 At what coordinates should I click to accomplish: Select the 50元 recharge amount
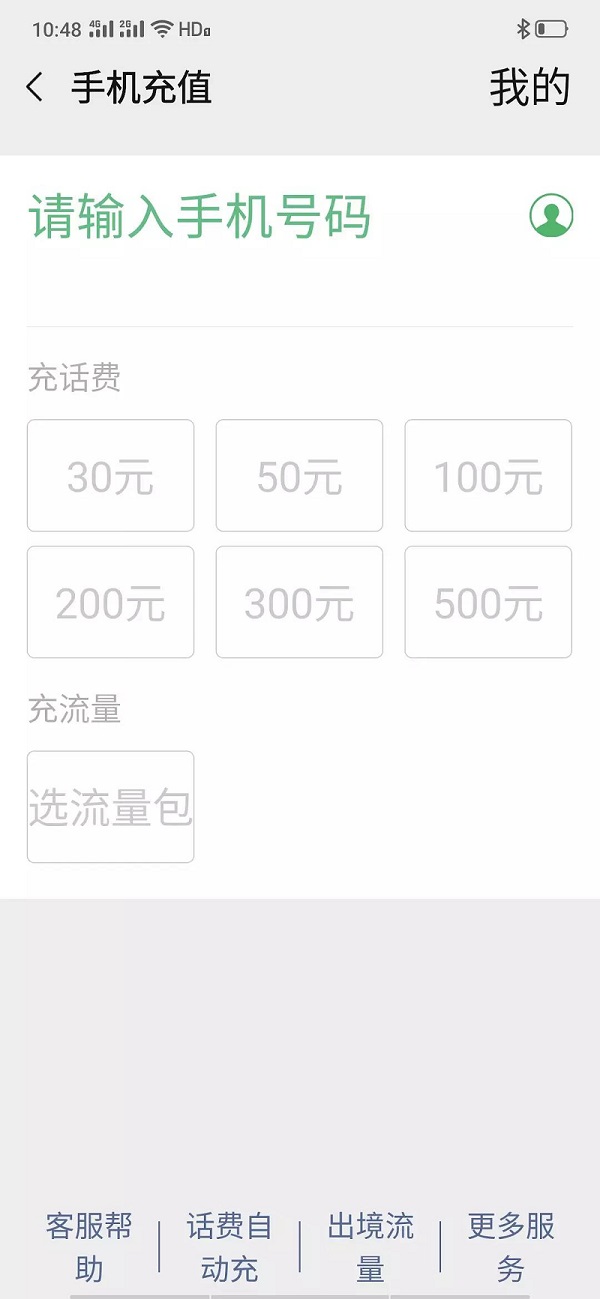300,476
